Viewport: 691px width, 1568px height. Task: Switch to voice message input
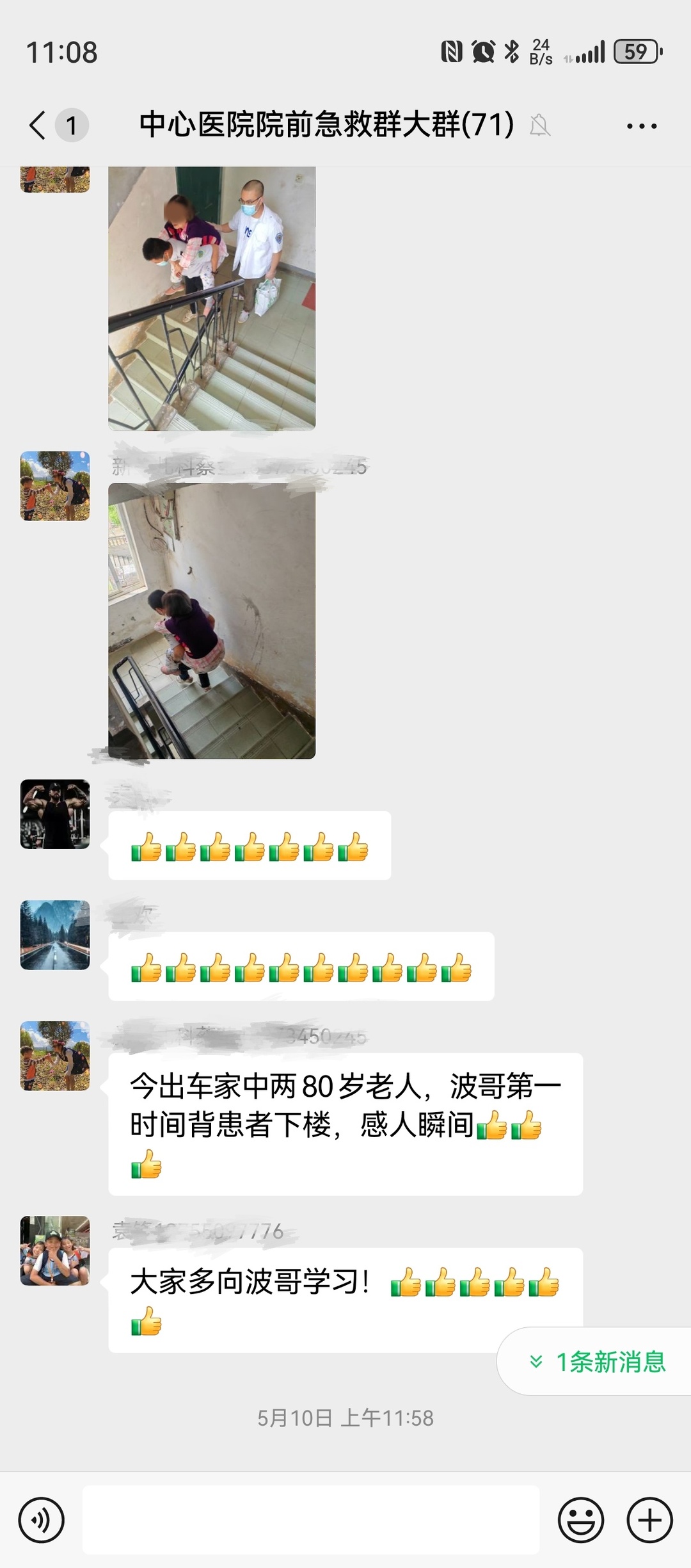[42, 1520]
